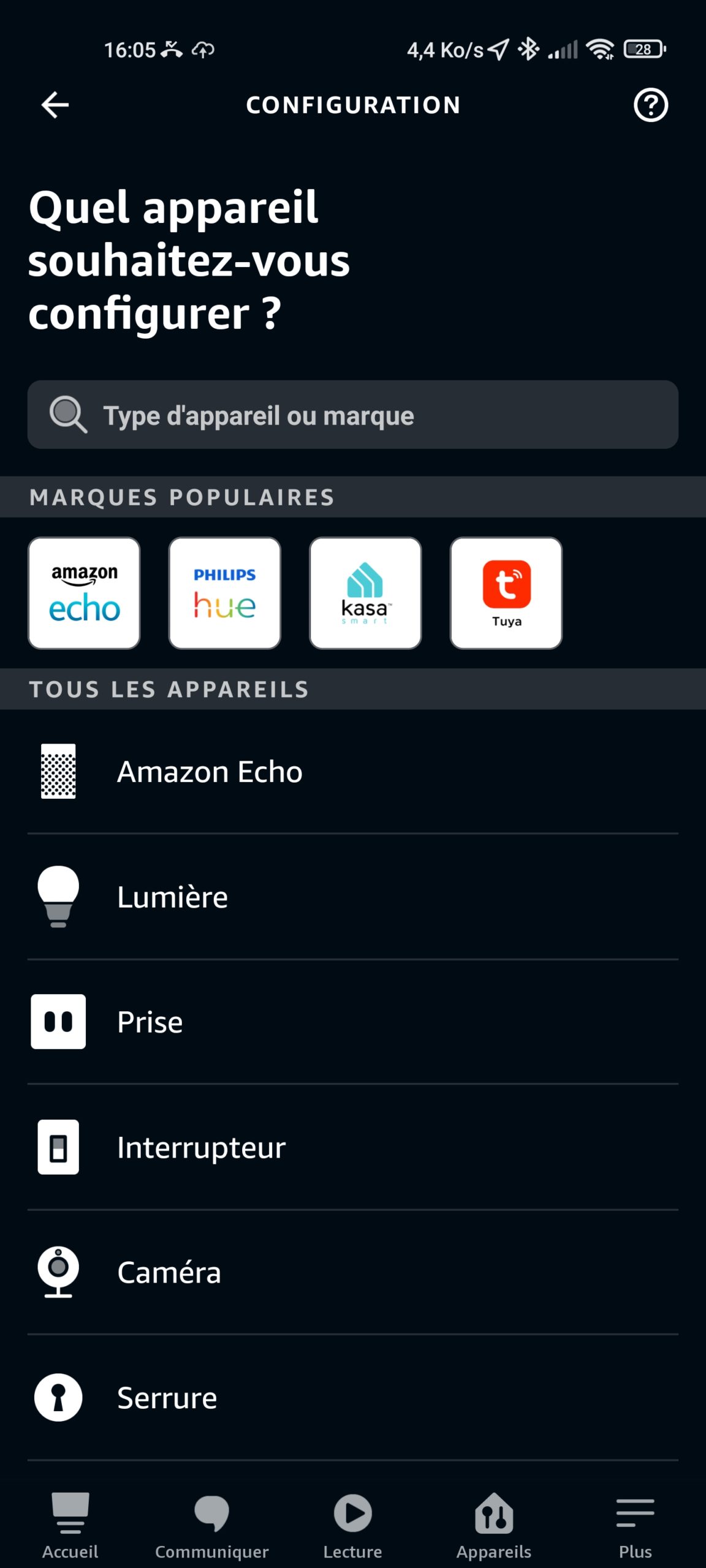
Task: Open the Plus menu tab
Action: (636, 1525)
